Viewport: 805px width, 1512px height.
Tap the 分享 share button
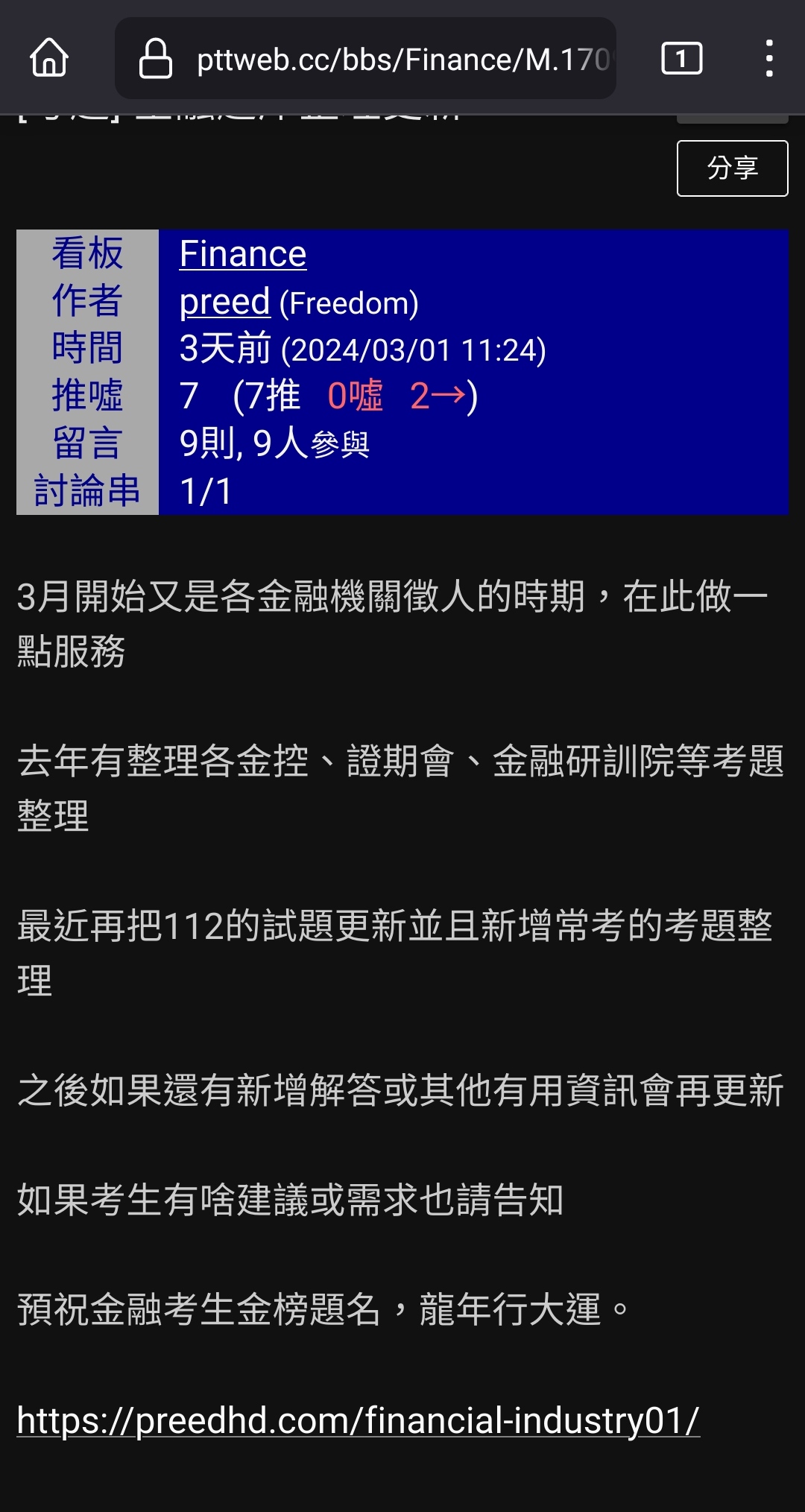tap(732, 168)
